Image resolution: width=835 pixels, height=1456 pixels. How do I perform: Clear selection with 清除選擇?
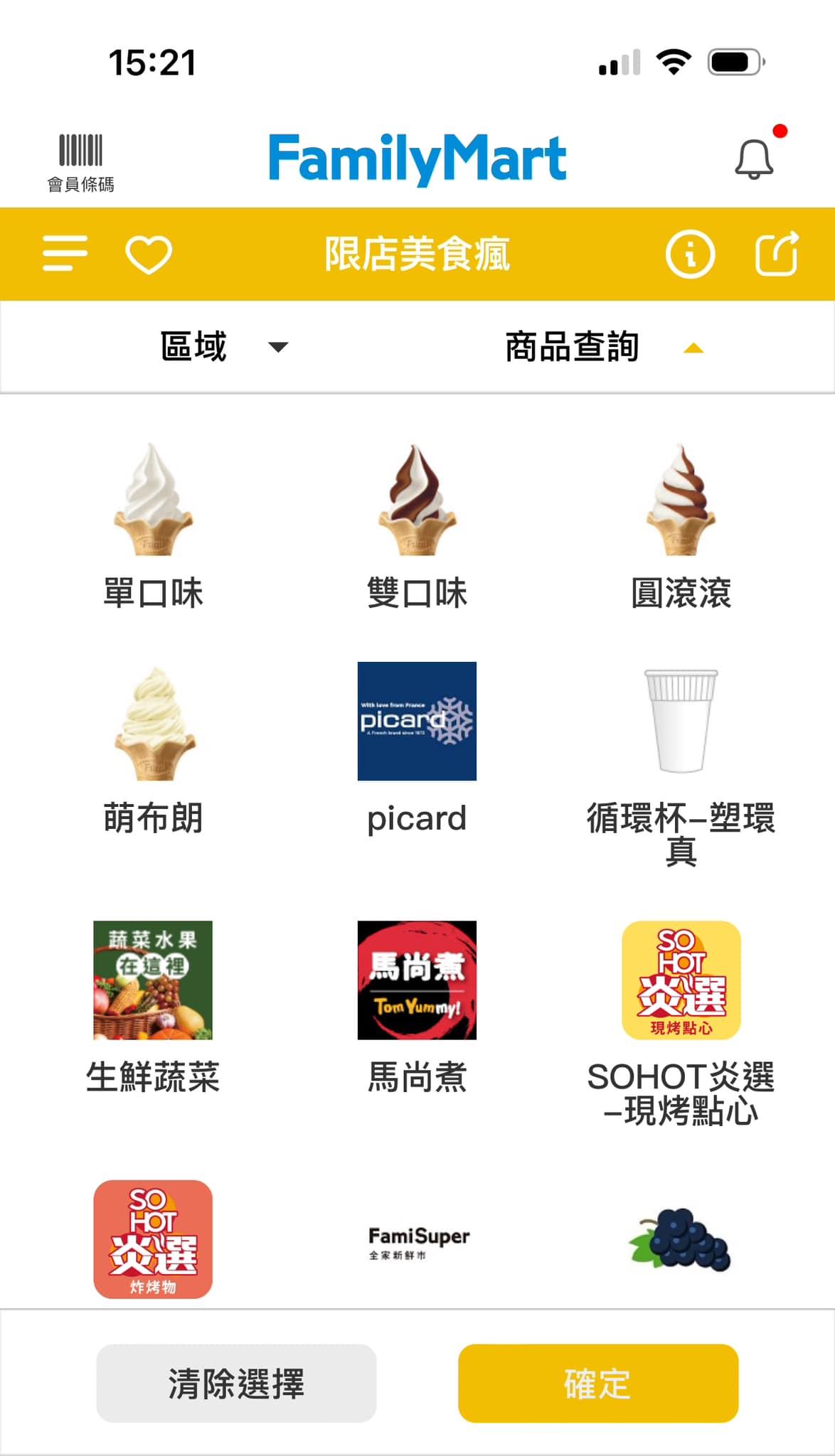(x=236, y=1383)
